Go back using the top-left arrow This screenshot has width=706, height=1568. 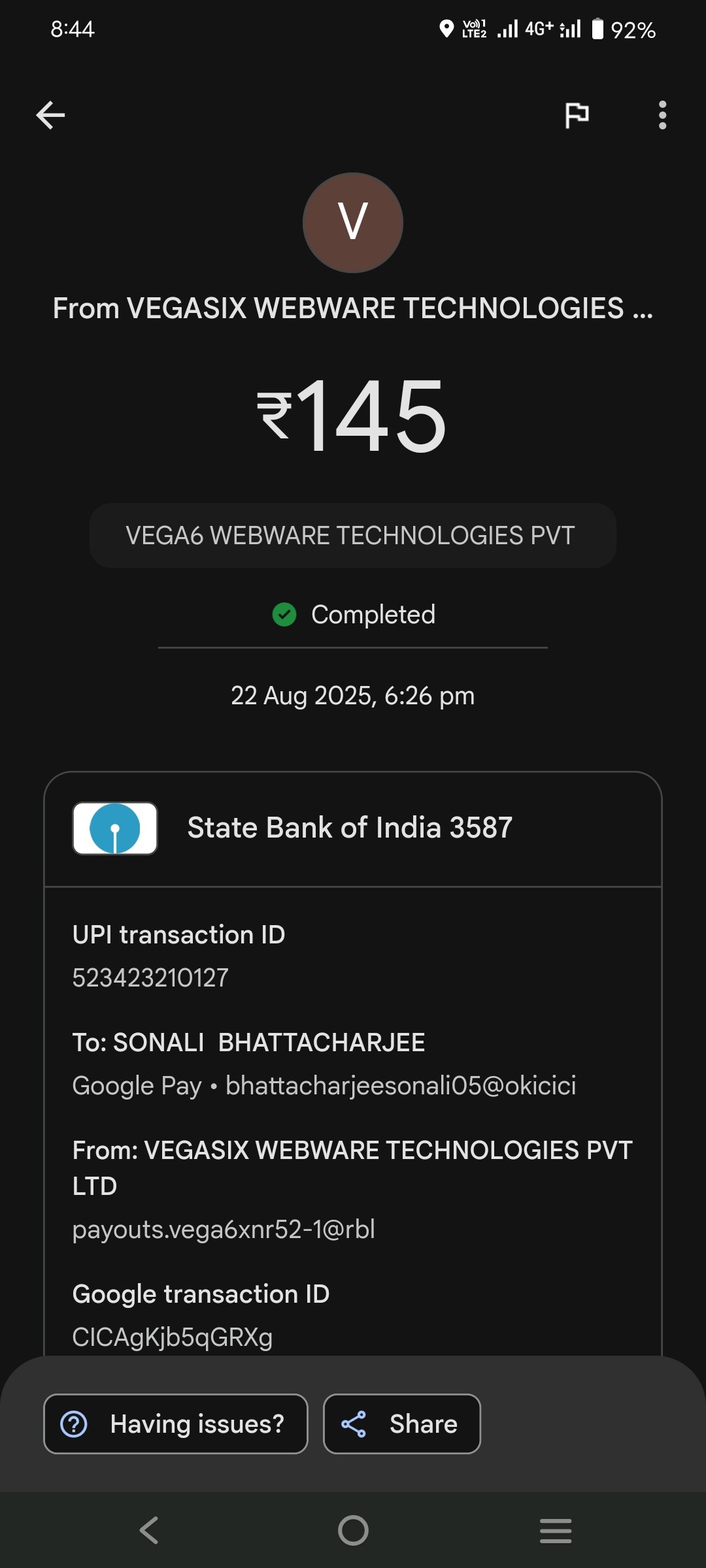coord(50,116)
